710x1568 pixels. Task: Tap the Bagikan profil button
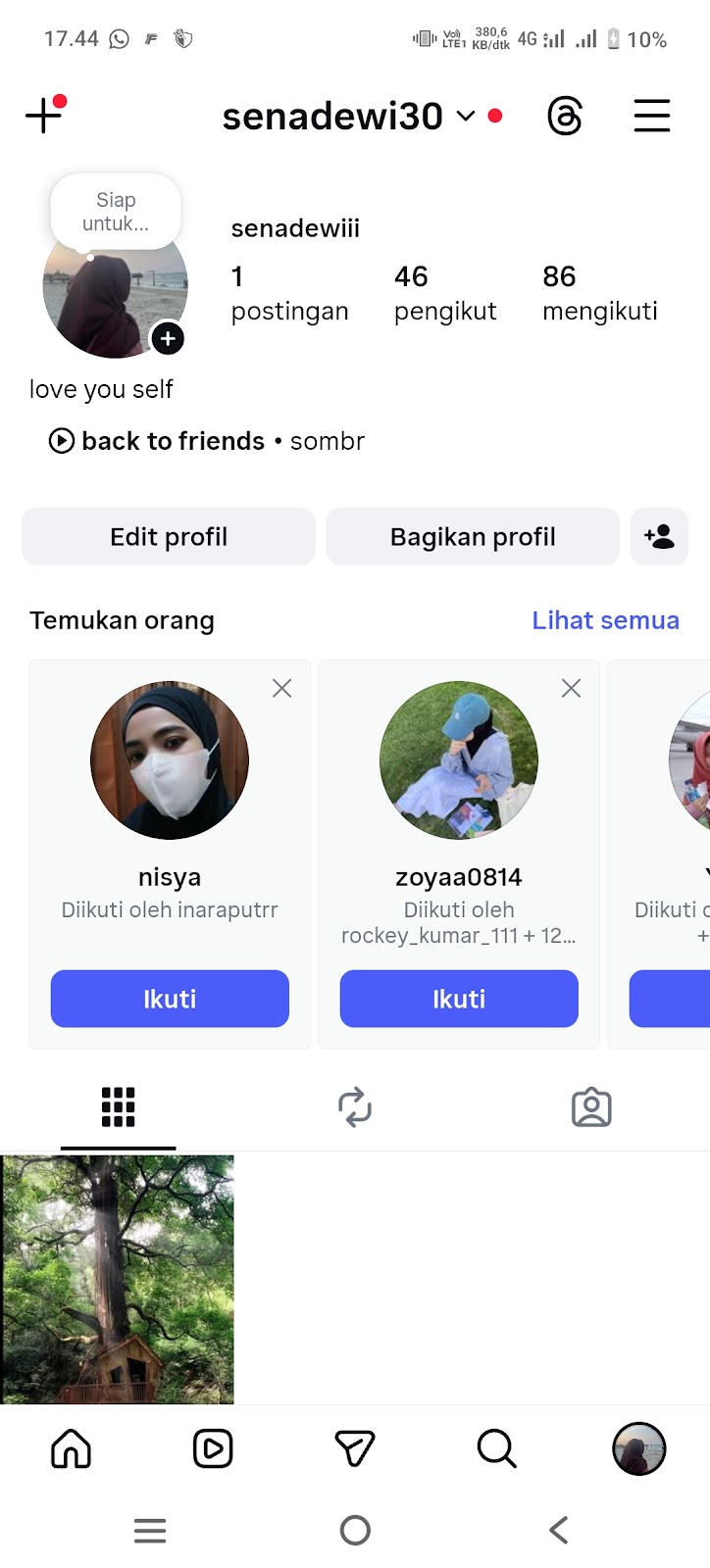(x=473, y=537)
